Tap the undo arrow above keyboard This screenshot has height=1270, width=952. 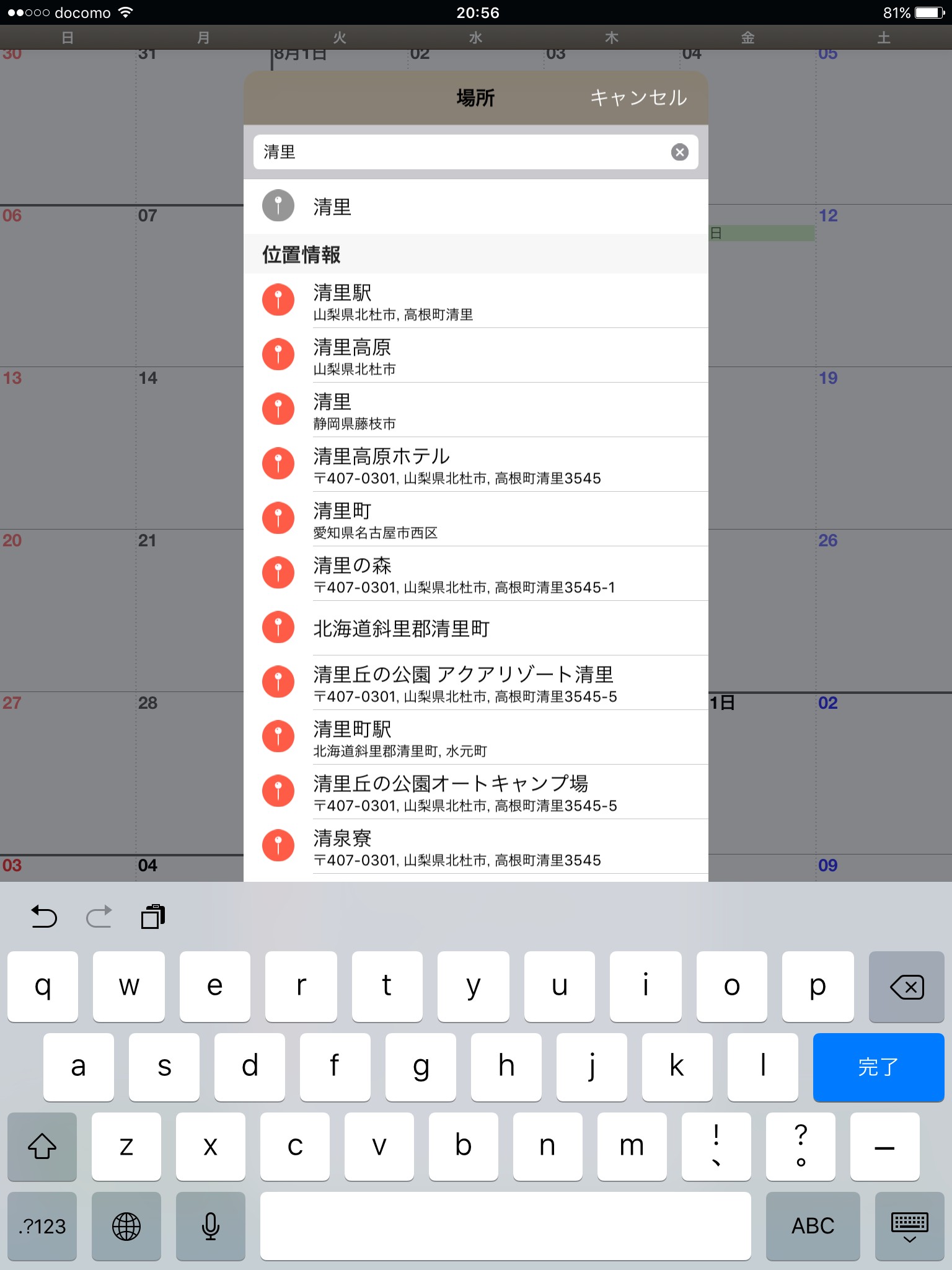[x=44, y=917]
